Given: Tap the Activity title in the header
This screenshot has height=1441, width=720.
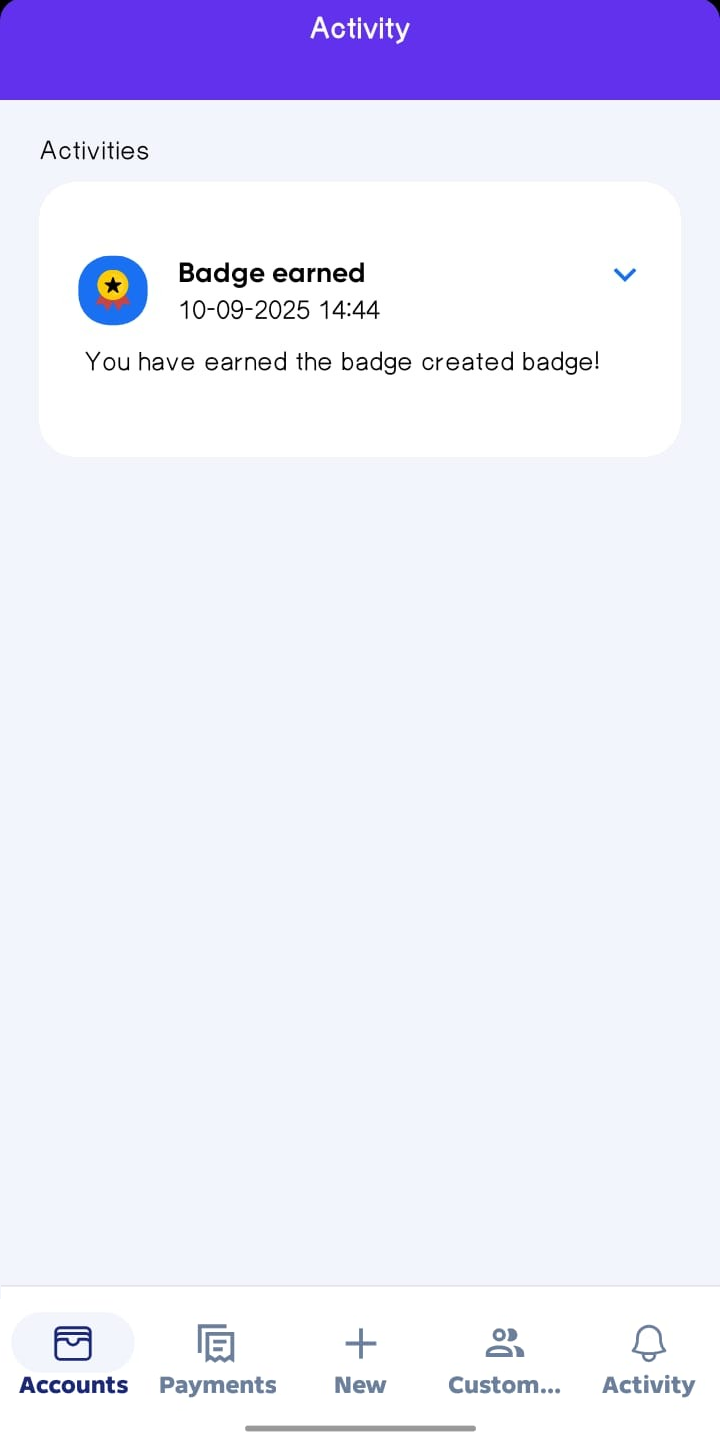Looking at the screenshot, I should pos(359,28).
